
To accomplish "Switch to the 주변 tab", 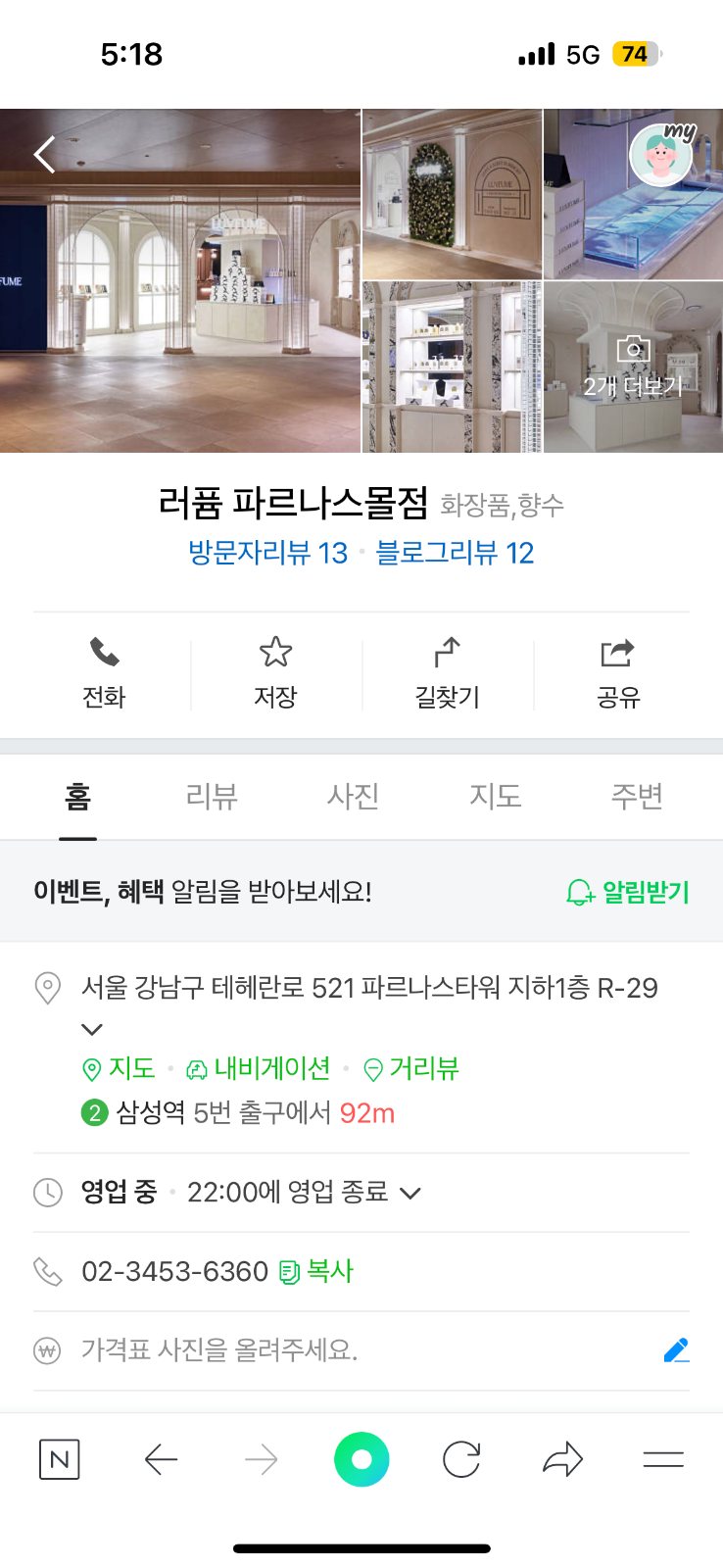I will tap(637, 796).
